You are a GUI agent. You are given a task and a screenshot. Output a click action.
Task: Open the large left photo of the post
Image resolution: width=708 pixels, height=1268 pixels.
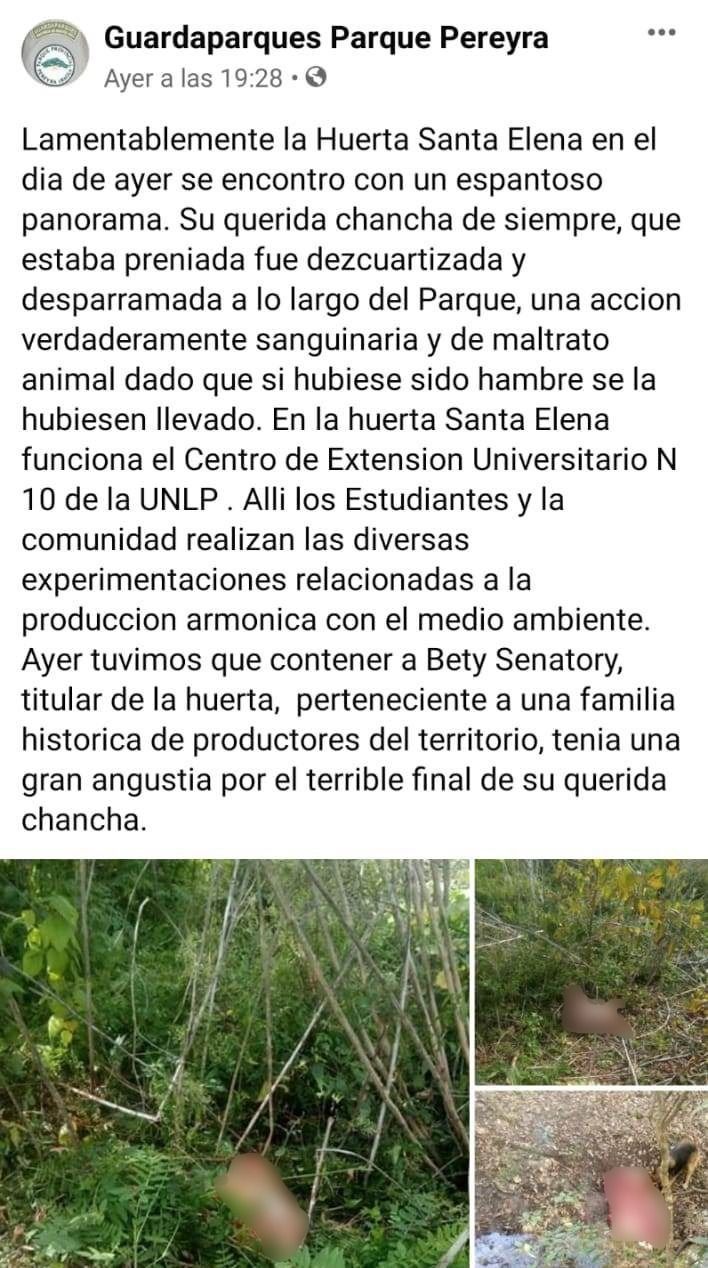(x=235, y=1062)
